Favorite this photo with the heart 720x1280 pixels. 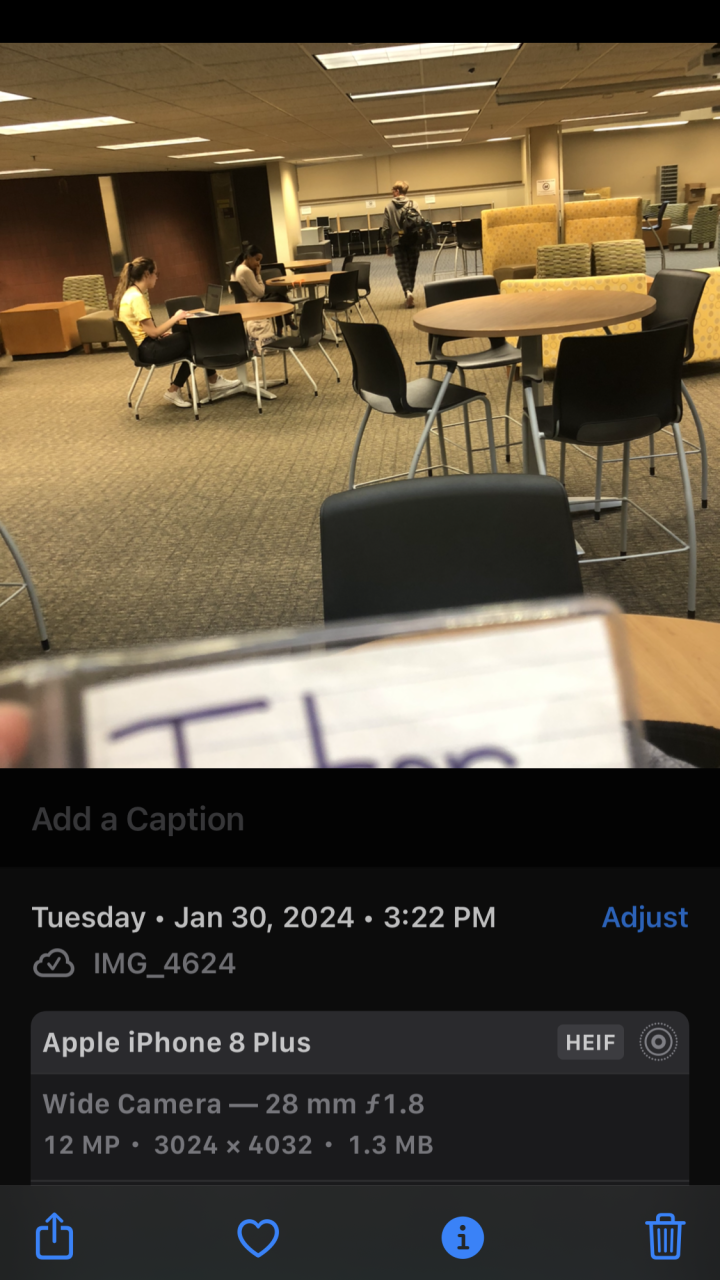pyautogui.click(x=258, y=1238)
